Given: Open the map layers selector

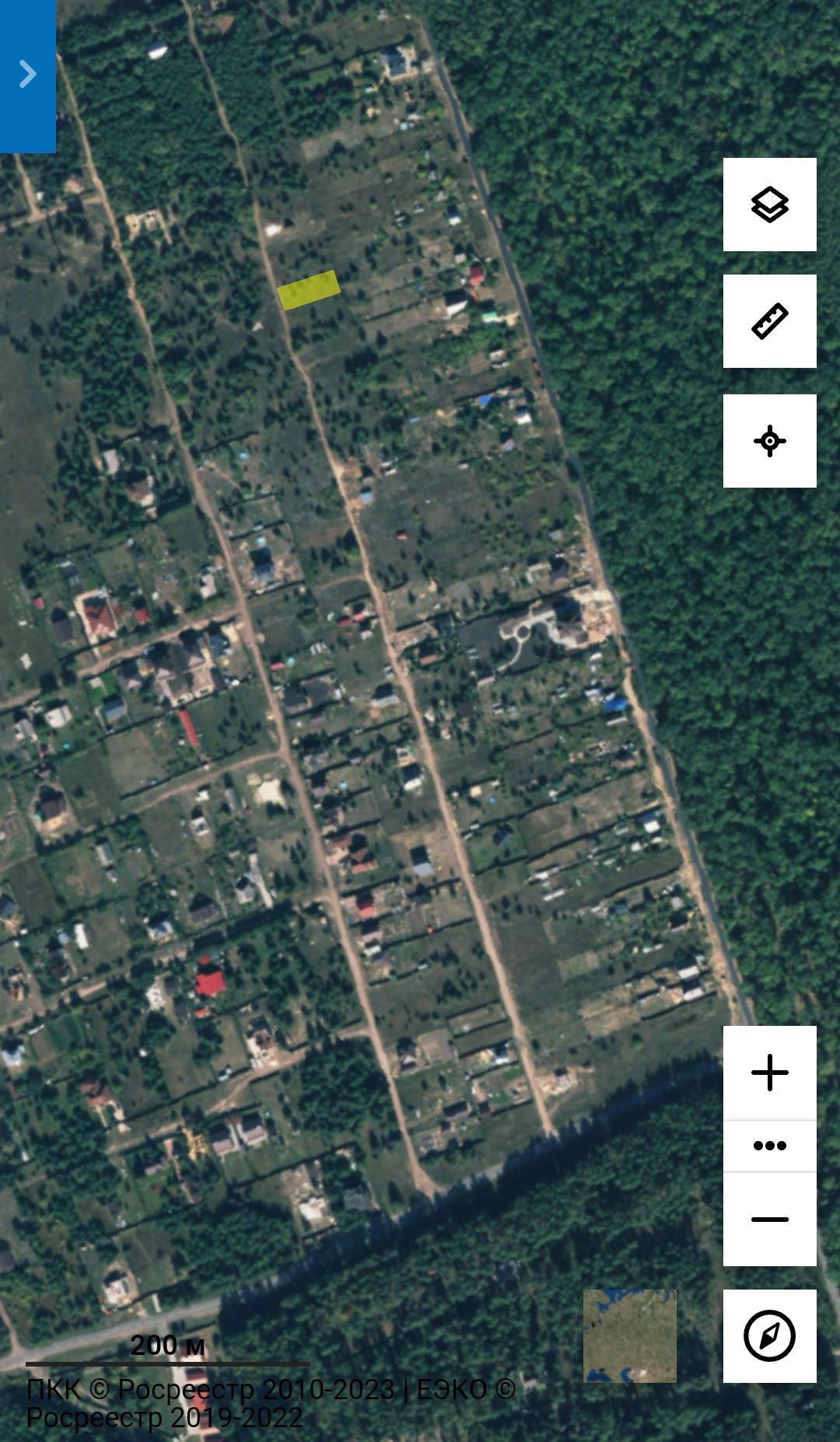Looking at the screenshot, I should pos(769,205).
